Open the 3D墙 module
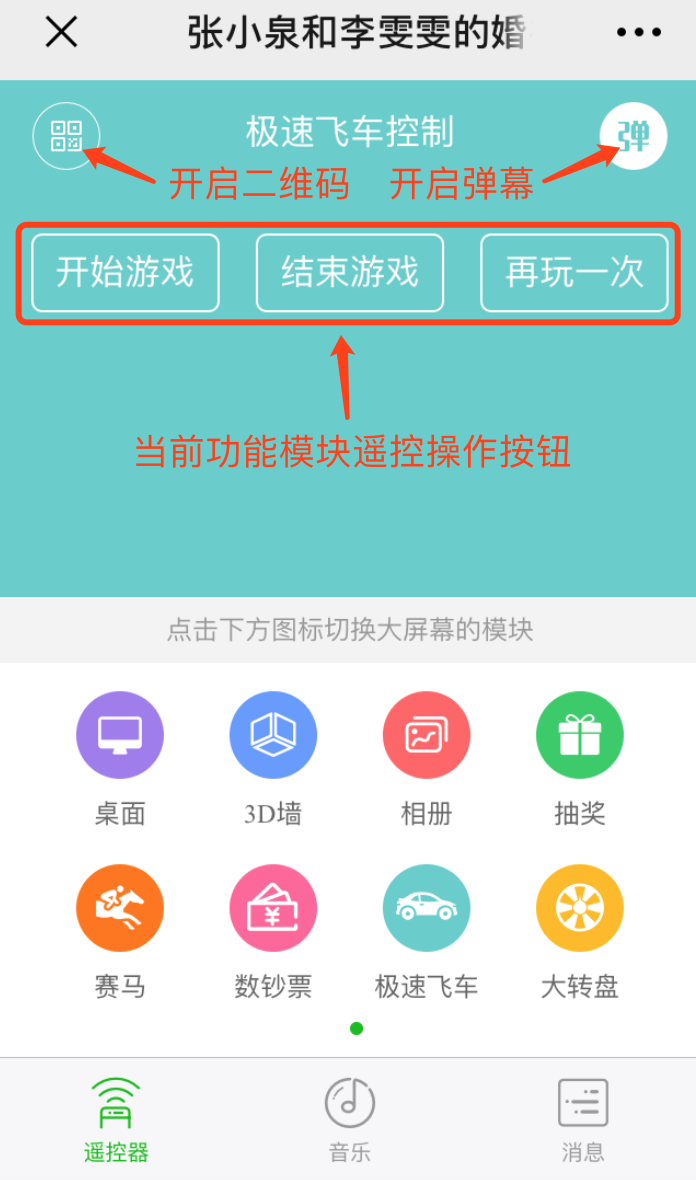 [x=273, y=735]
